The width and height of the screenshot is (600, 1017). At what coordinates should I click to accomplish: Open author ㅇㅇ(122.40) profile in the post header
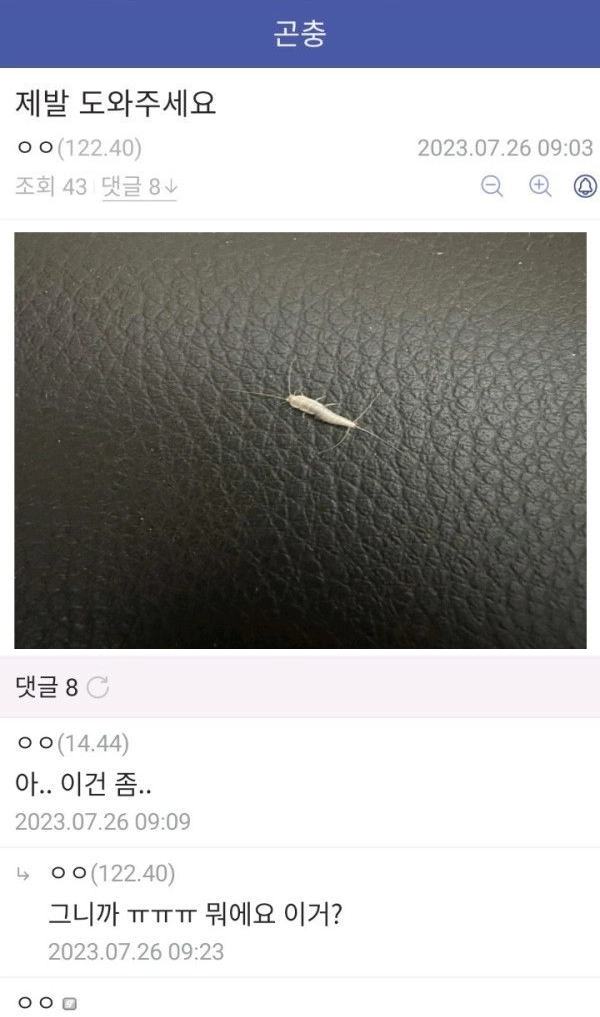pyautogui.click(x=78, y=149)
